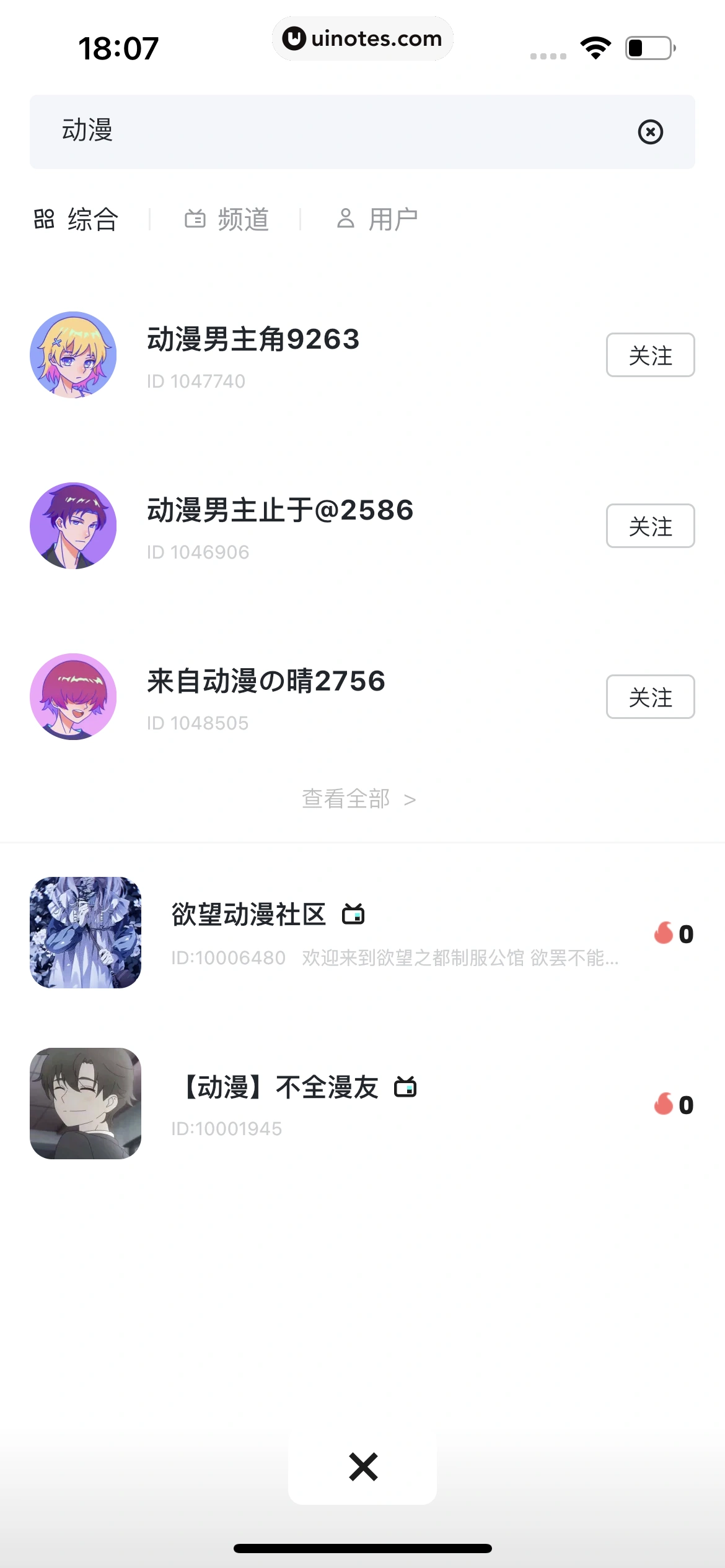Click the battery indicator in the status bar

(x=648, y=46)
